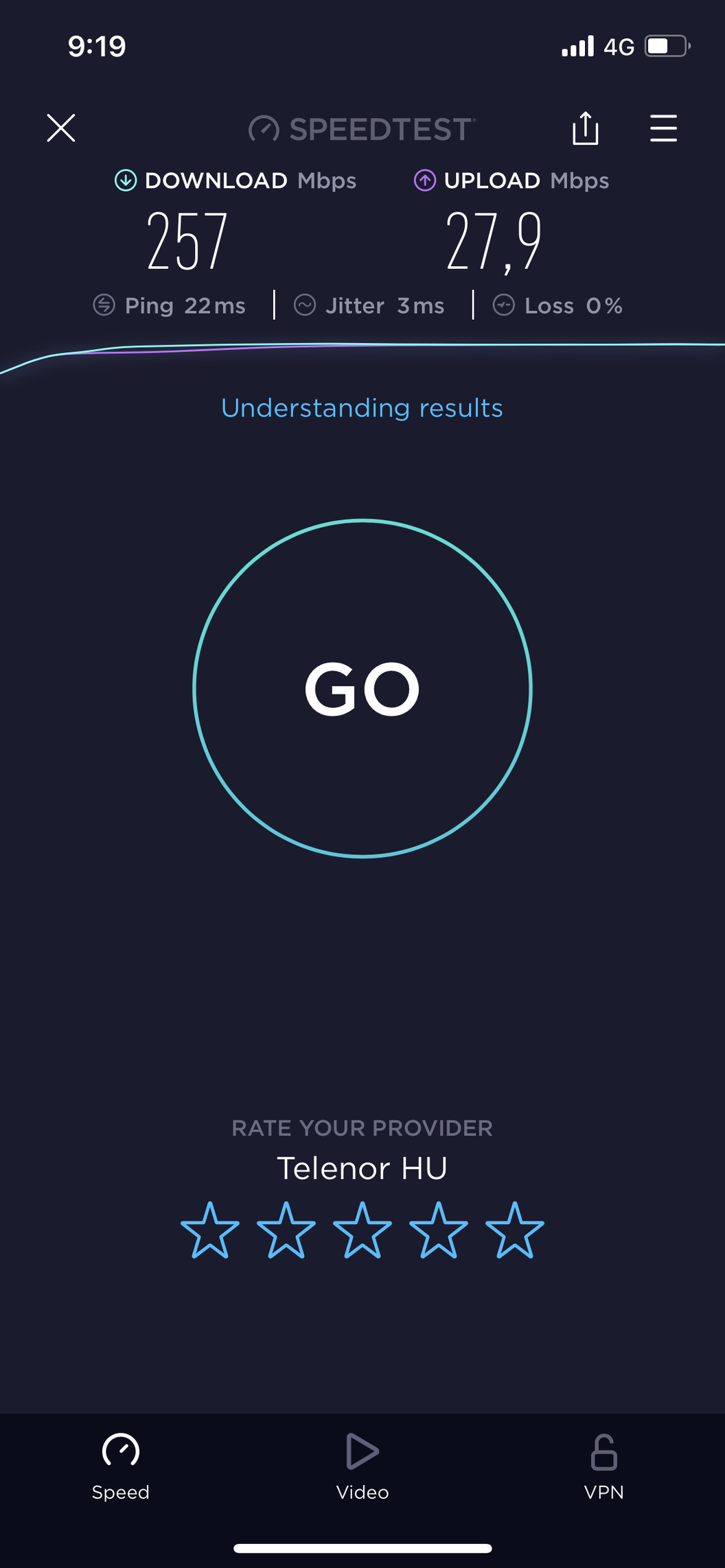Start a new test with GO
Screen dimensions: 725x1568
(362, 688)
